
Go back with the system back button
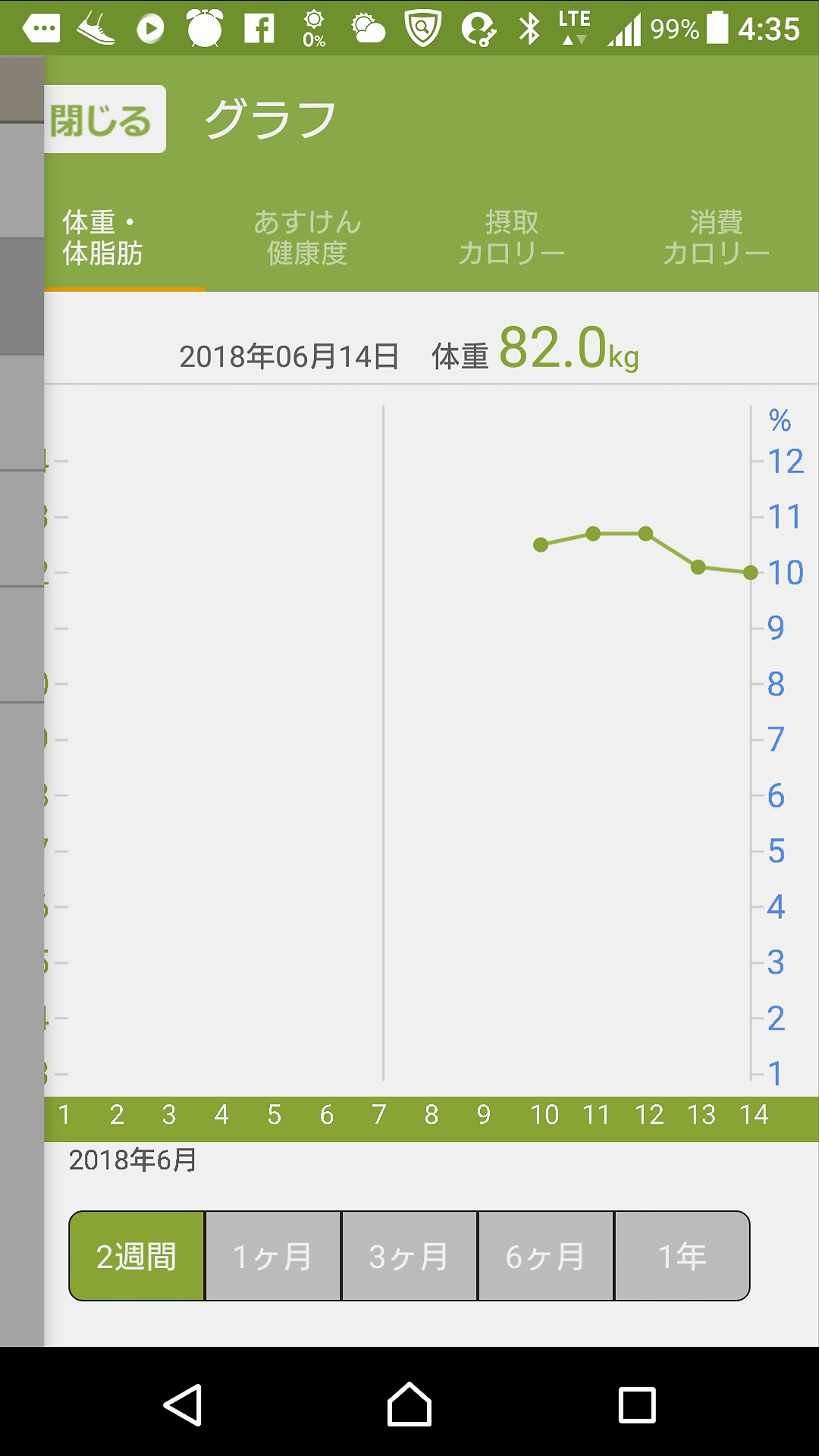click(x=183, y=1404)
